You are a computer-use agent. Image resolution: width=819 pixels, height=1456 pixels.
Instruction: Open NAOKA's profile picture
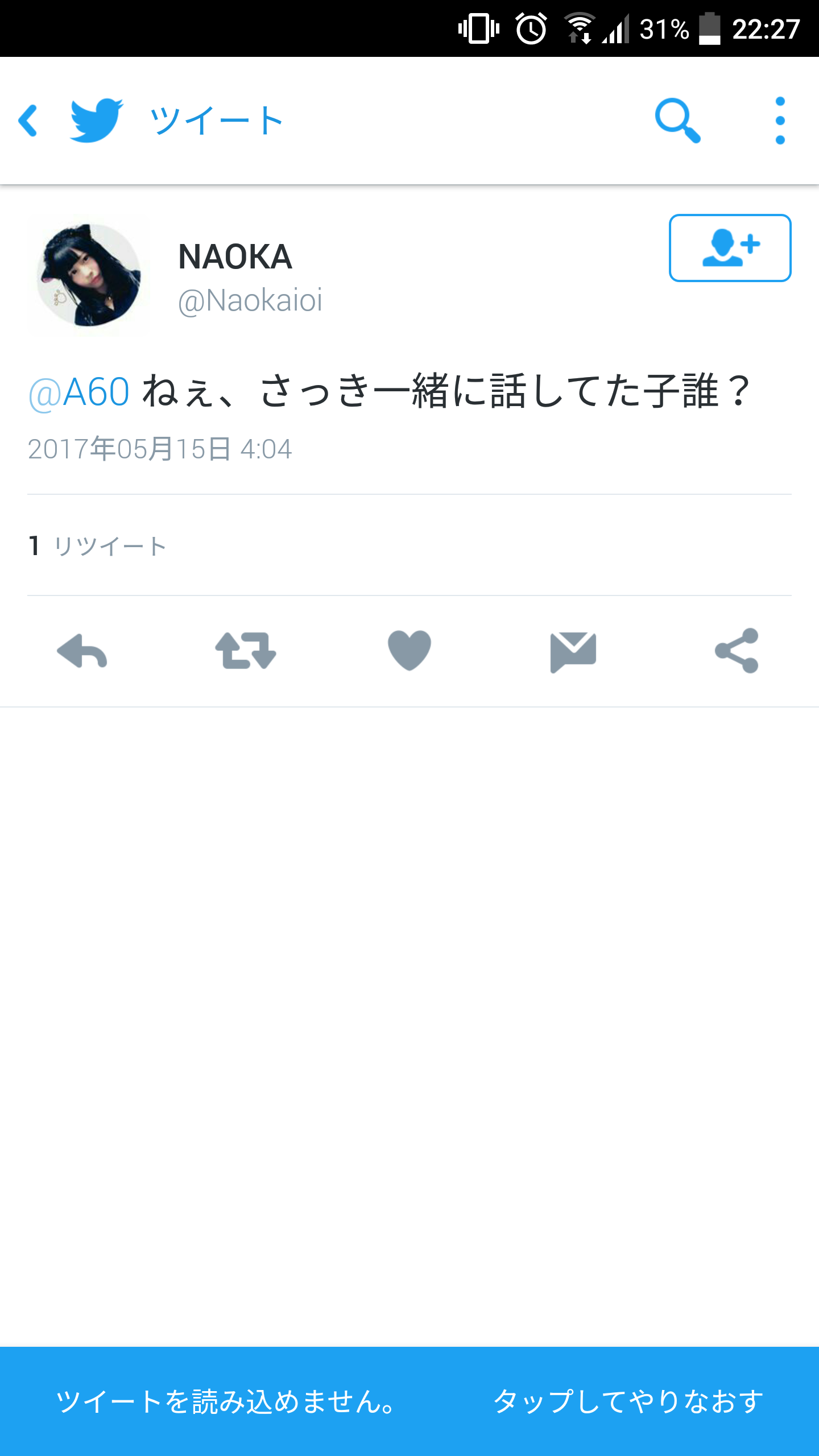click(x=89, y=275)
